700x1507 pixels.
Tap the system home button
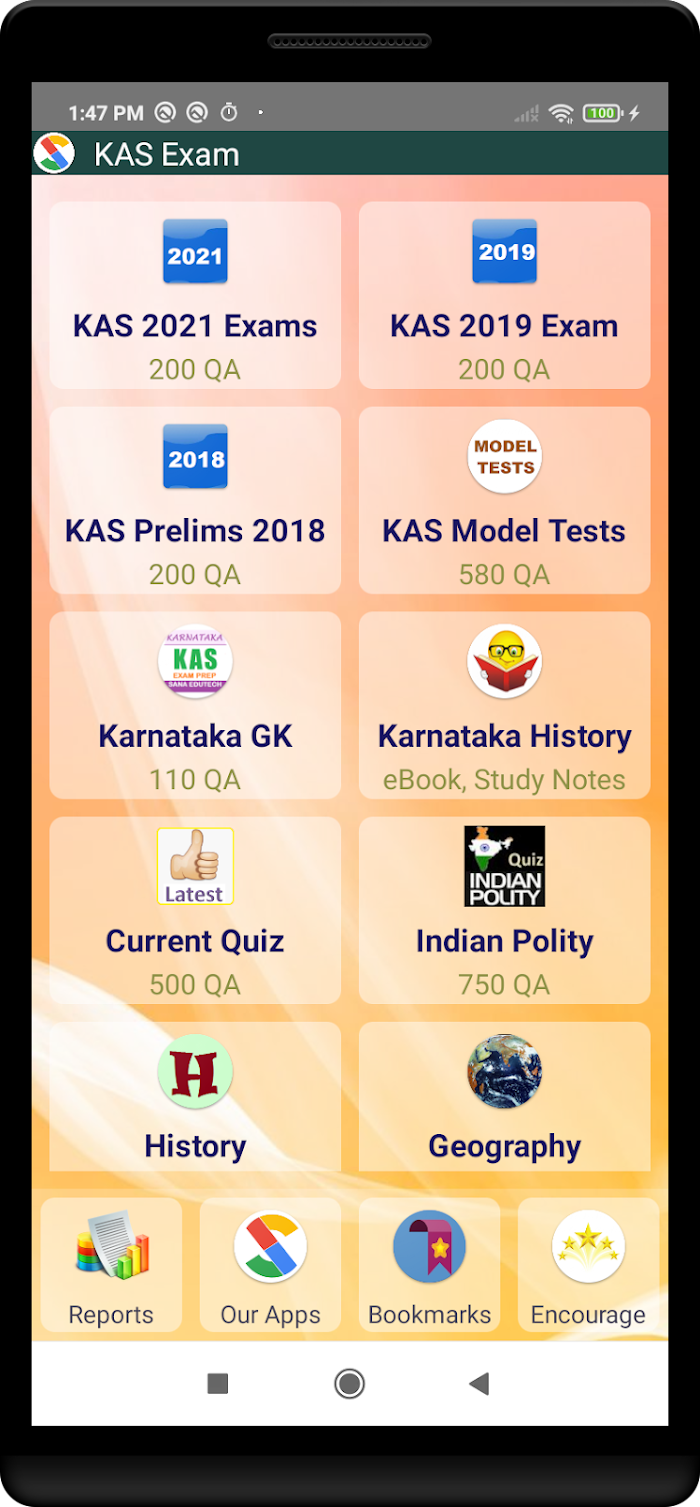pos(349,1384)
